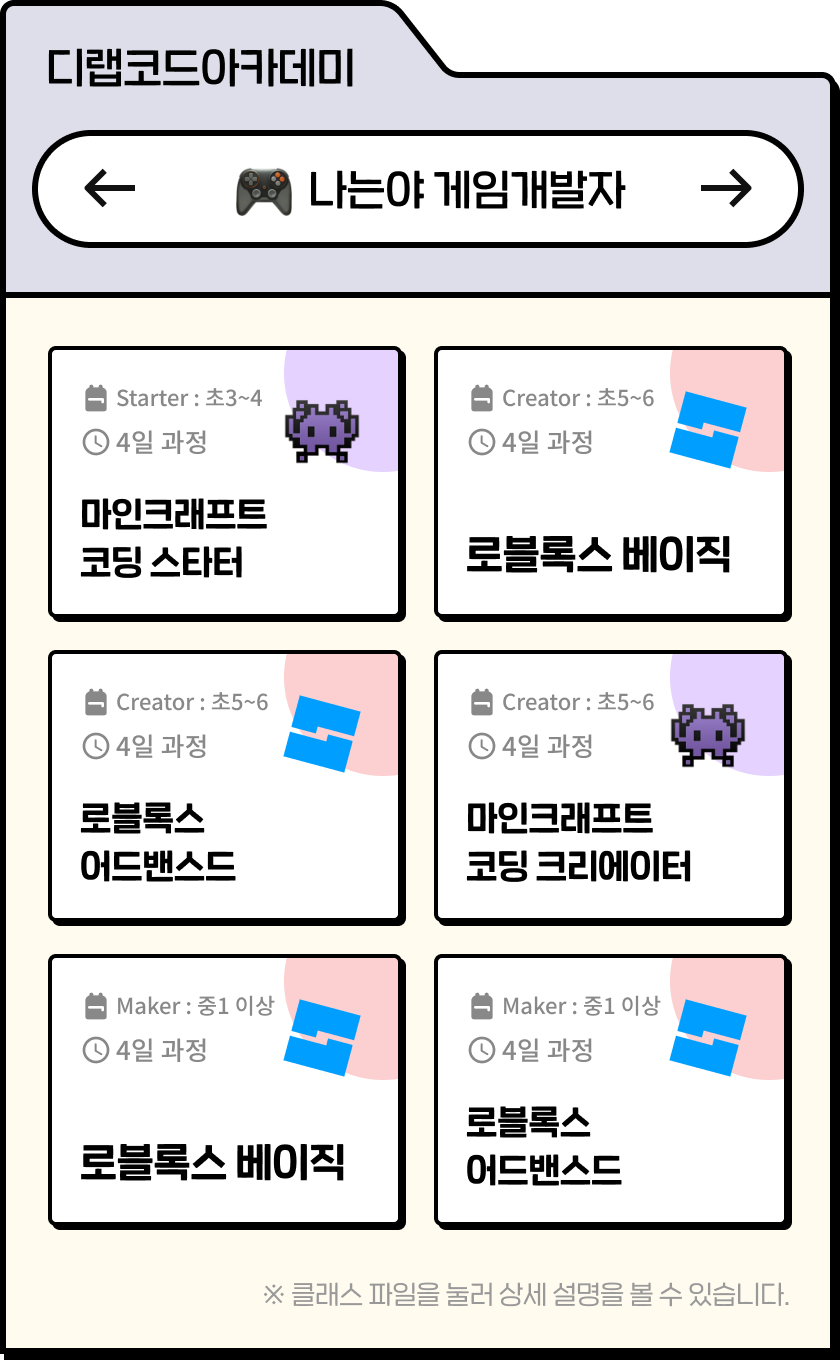Viewport: 840px width, 1360px height.
Task: Open the Creator 초5~6 로블록스 베이직 card
Action: [x=611, y=482]
